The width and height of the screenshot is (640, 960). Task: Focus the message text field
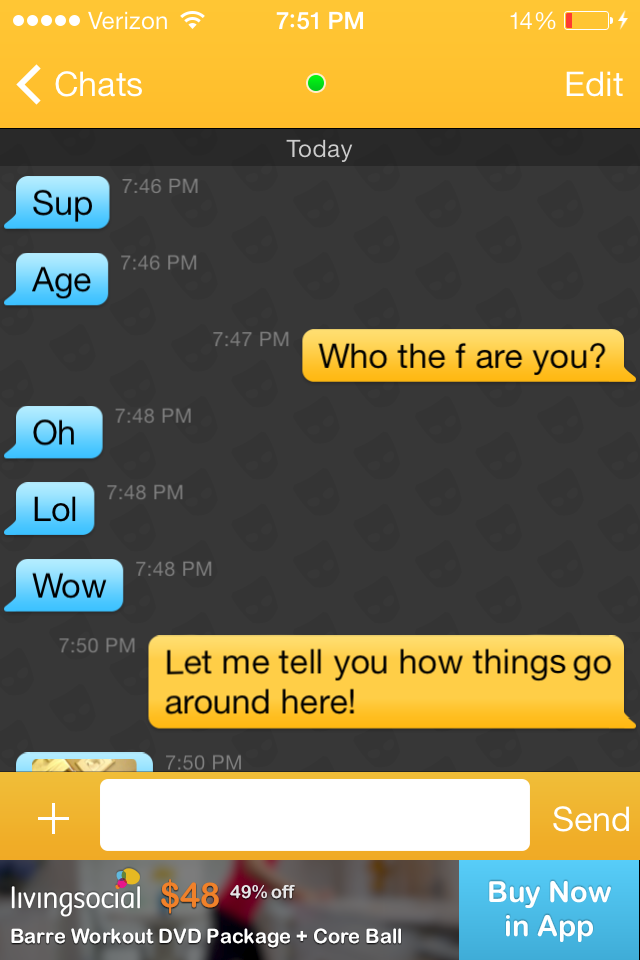(x=314, y=814)
